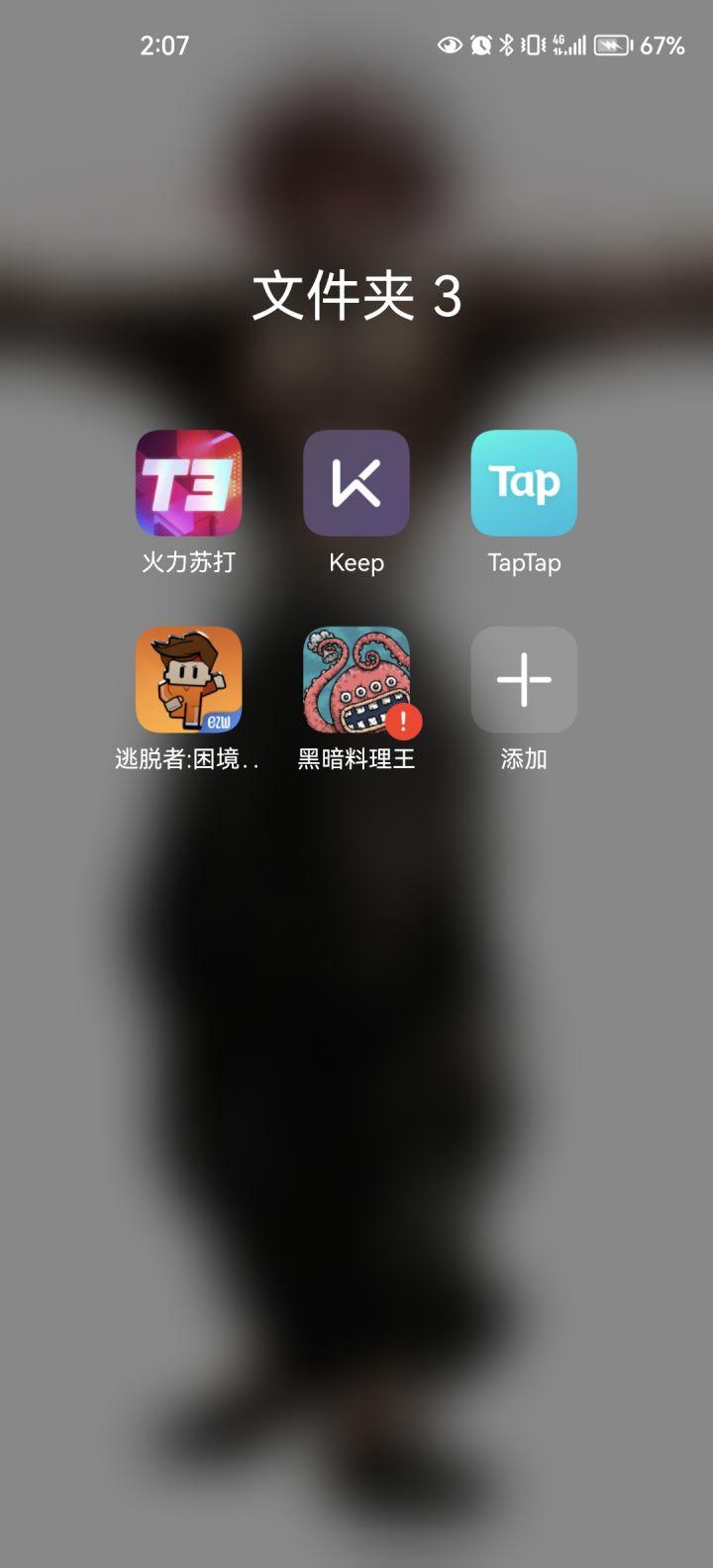Tap the 逃脱者:困境 truncated label

[188, 761]
